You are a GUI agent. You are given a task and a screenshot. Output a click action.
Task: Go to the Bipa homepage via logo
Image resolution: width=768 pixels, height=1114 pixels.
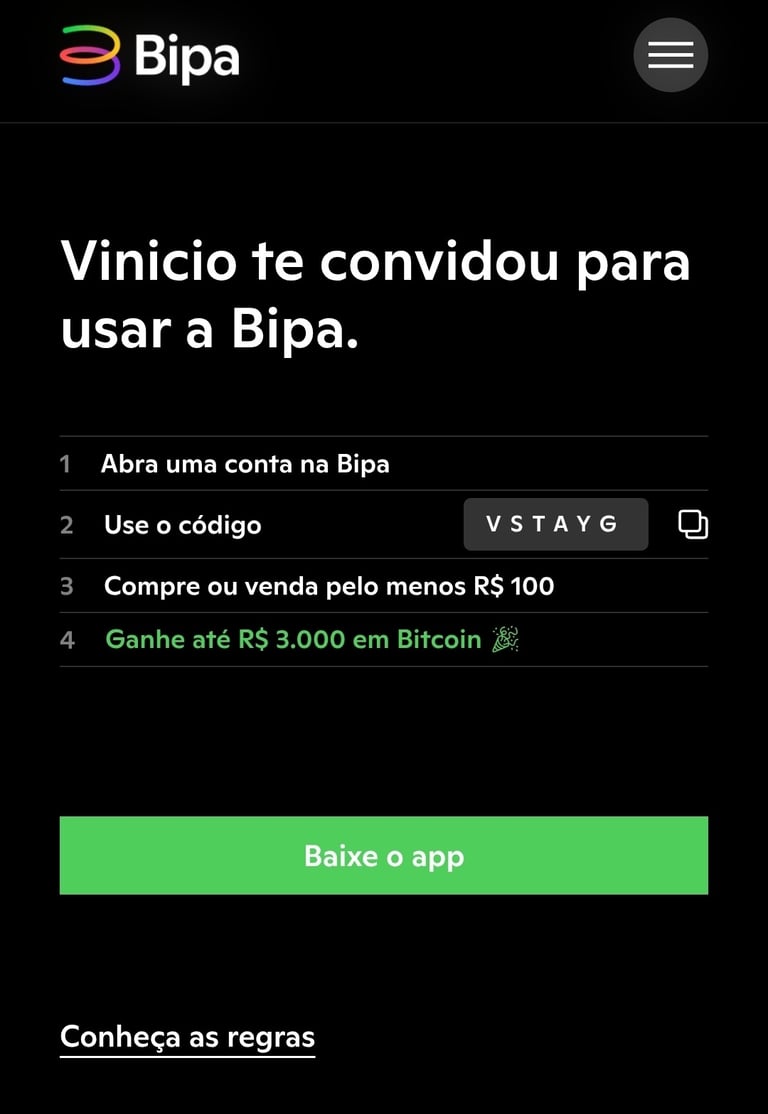coord(150,56)
